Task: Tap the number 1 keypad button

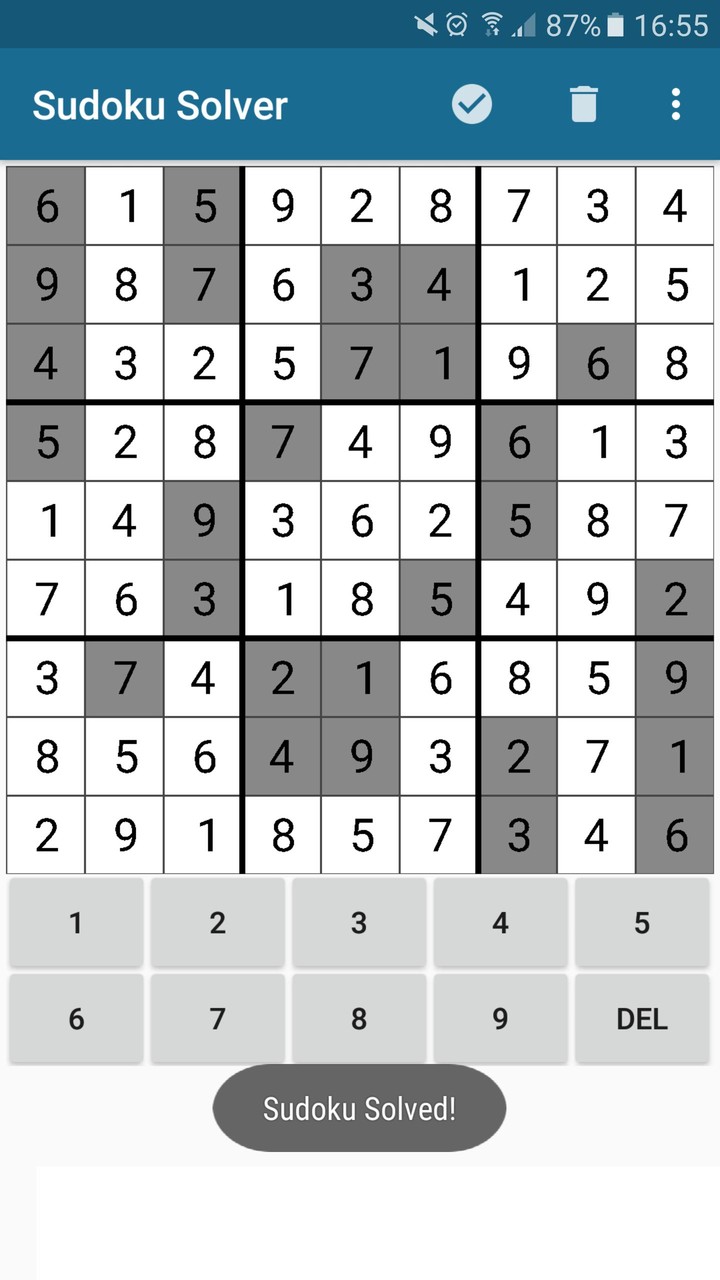Action: (x=75, y=923)
